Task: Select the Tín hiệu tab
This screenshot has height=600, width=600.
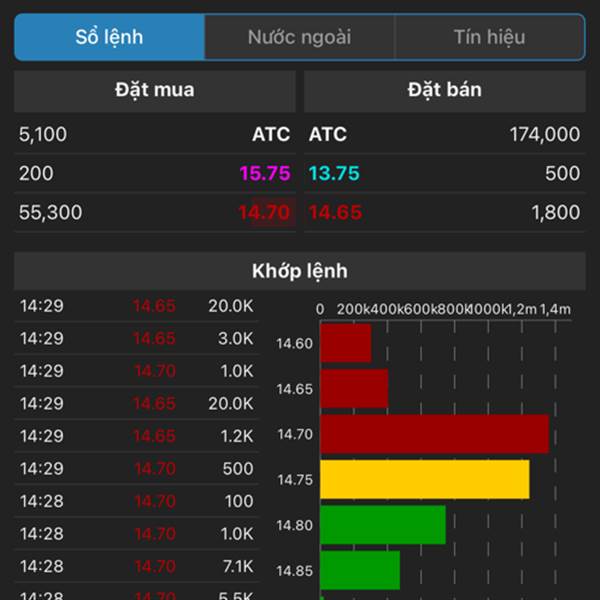Action: pyautogui.click(x=489, y=38)
